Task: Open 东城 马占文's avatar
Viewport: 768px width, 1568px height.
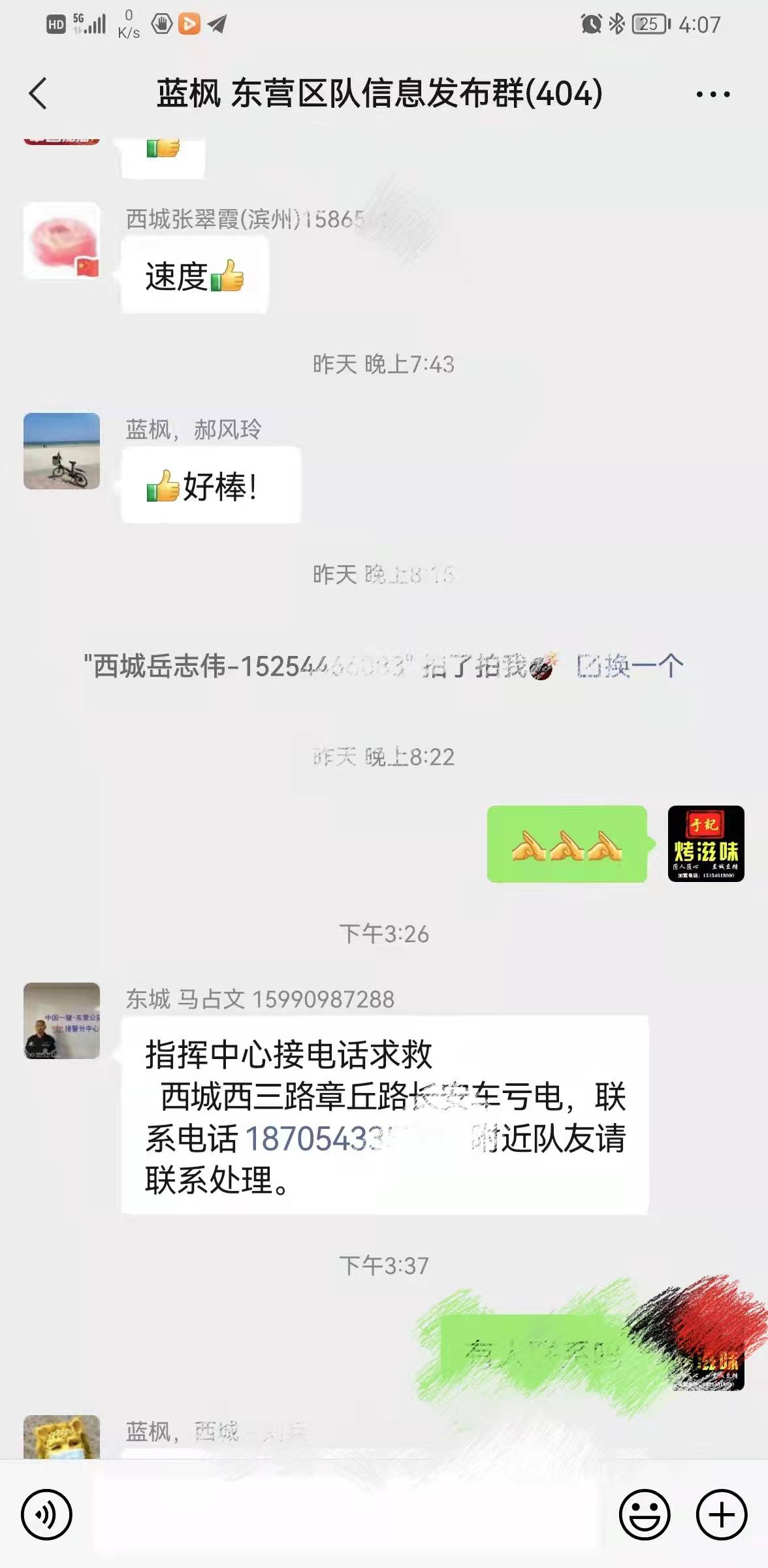Action: click(61, 1021)
